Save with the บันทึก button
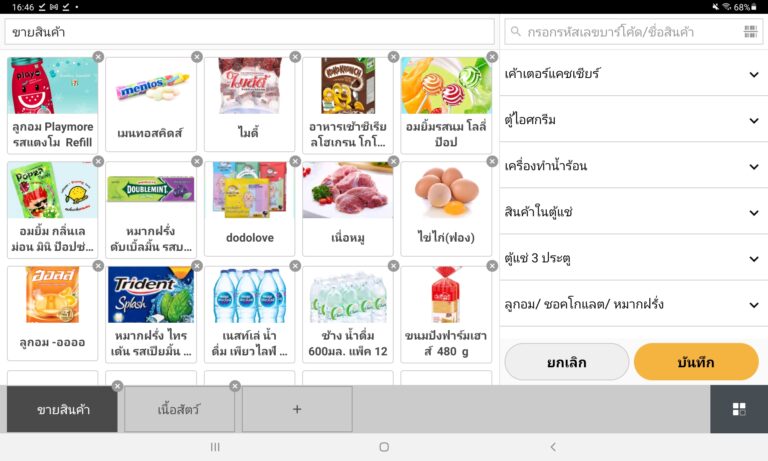Viewport: 768px width, 461px height. [696, 362]
